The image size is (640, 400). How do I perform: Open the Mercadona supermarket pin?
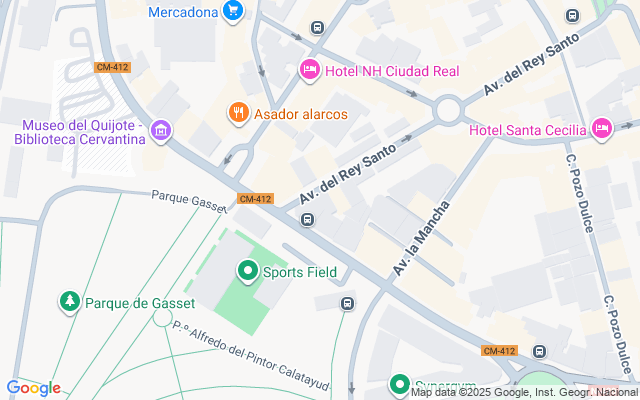pyautogui.click(x=233, y=11)
